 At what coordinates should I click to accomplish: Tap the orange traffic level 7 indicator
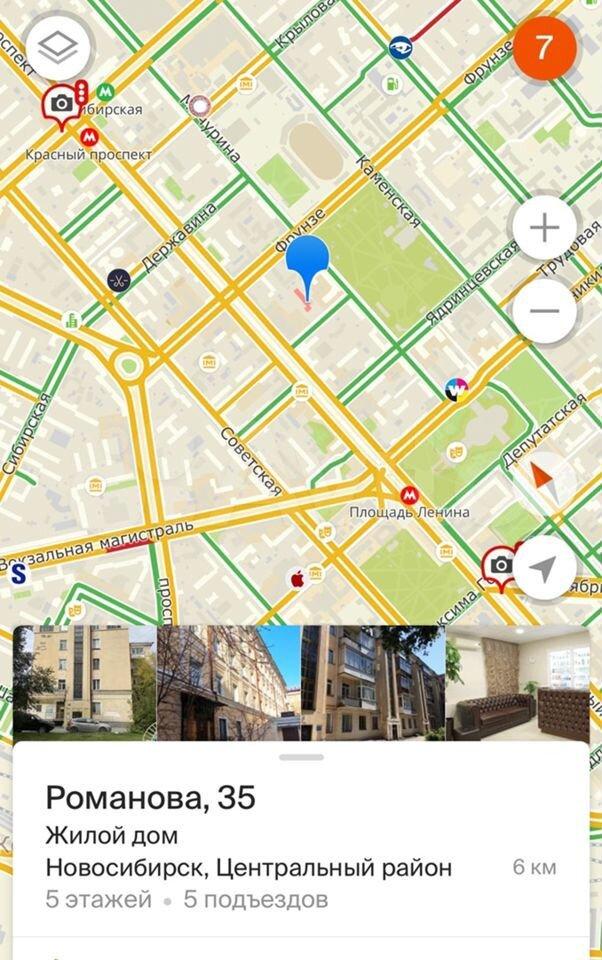click(x=543, y=48)
